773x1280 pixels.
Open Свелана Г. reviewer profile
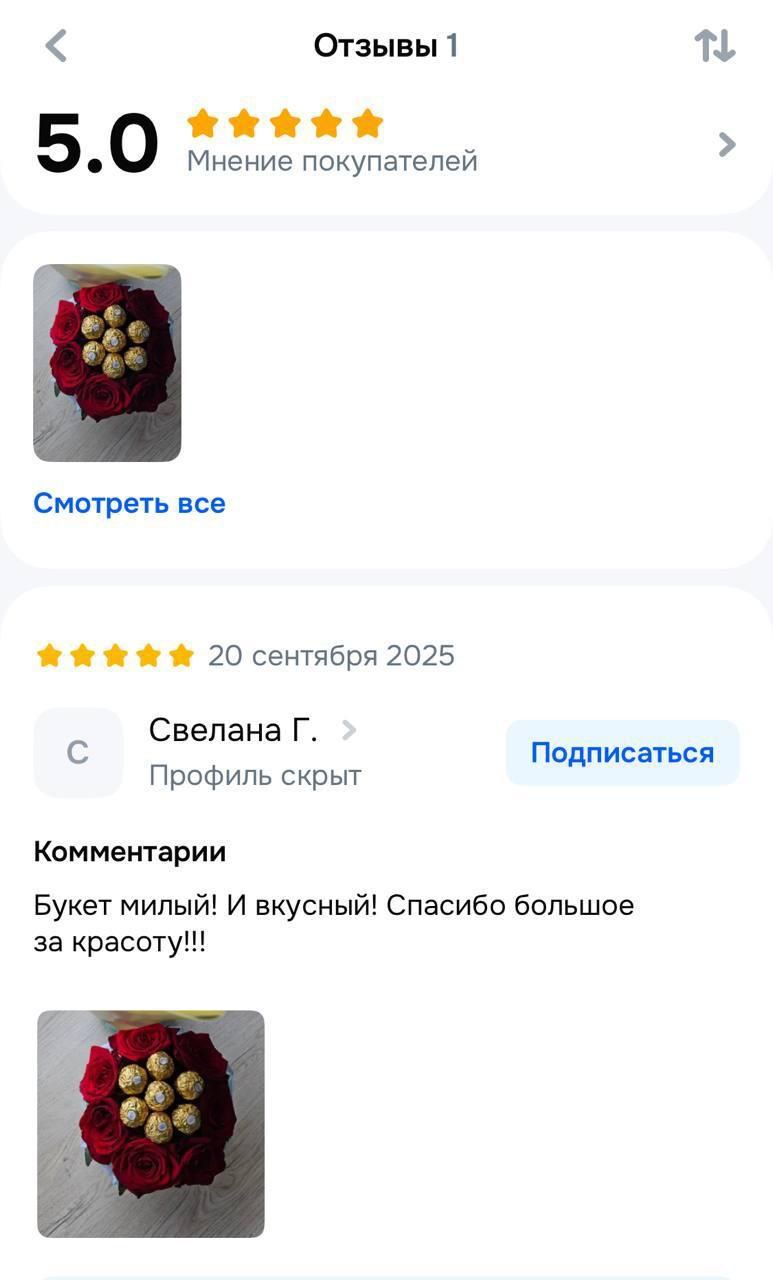[x=233, y=731]
